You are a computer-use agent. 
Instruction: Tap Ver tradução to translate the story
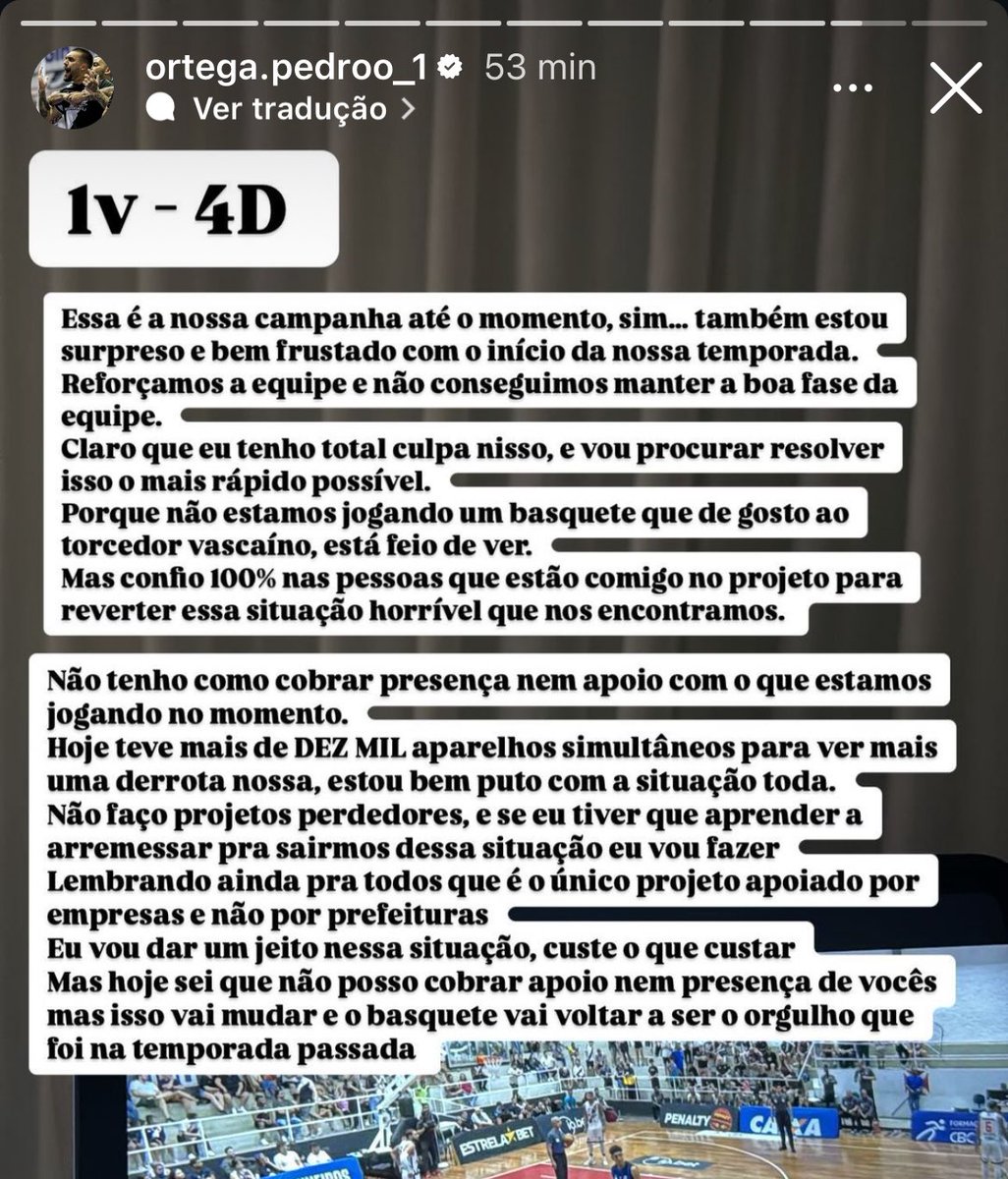(290, 108)
